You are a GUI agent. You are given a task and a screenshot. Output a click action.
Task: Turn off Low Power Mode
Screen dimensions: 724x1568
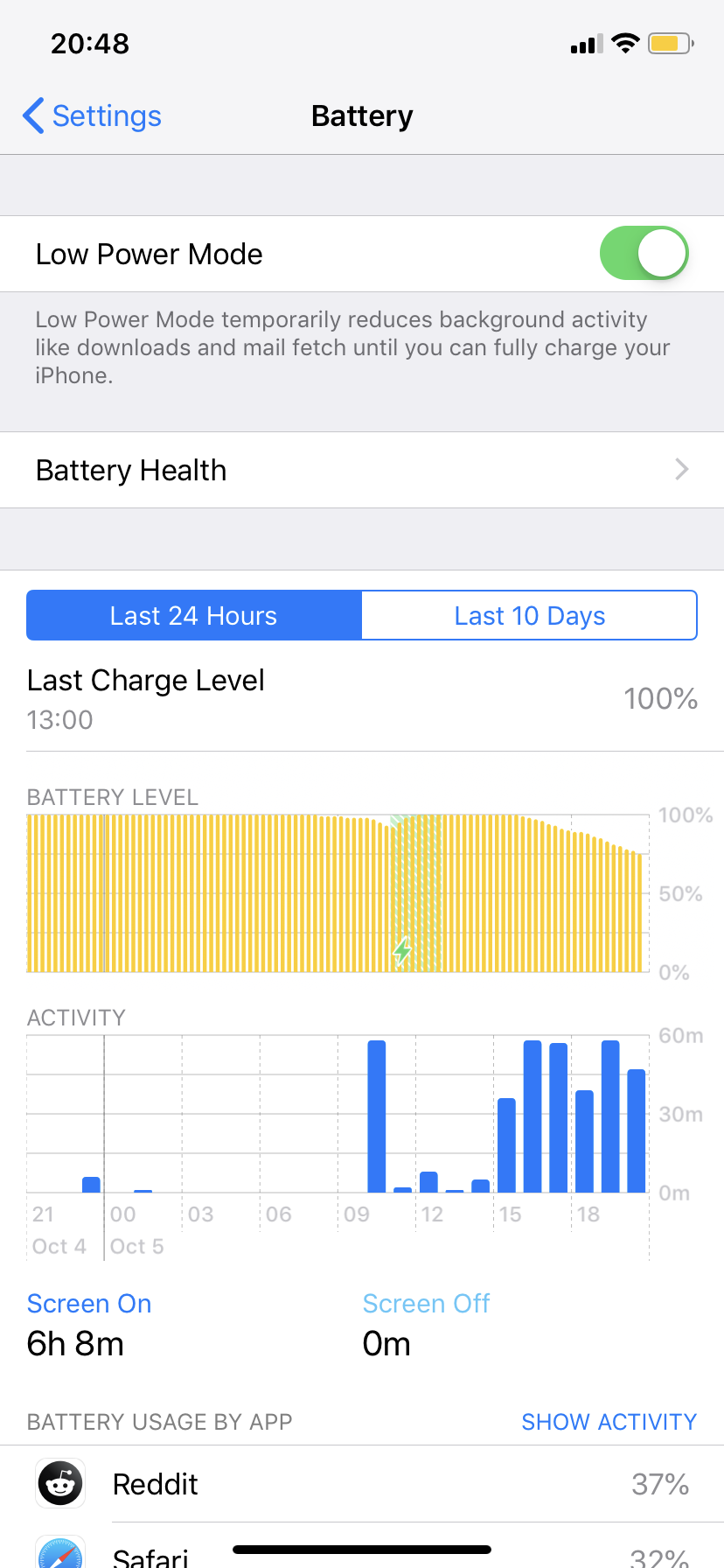(x=644, y=254)
